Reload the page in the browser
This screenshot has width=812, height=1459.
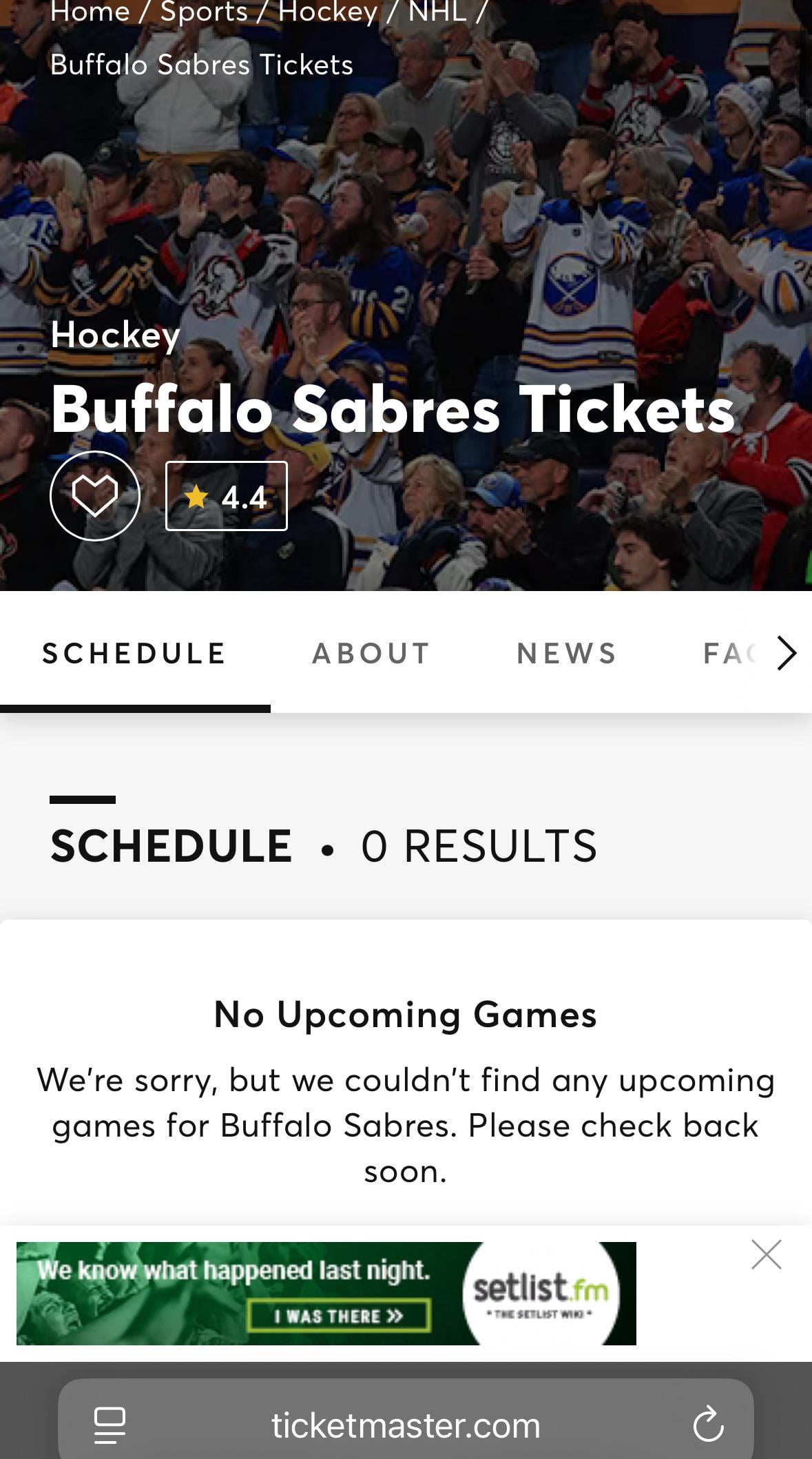tap(708, 1425)
